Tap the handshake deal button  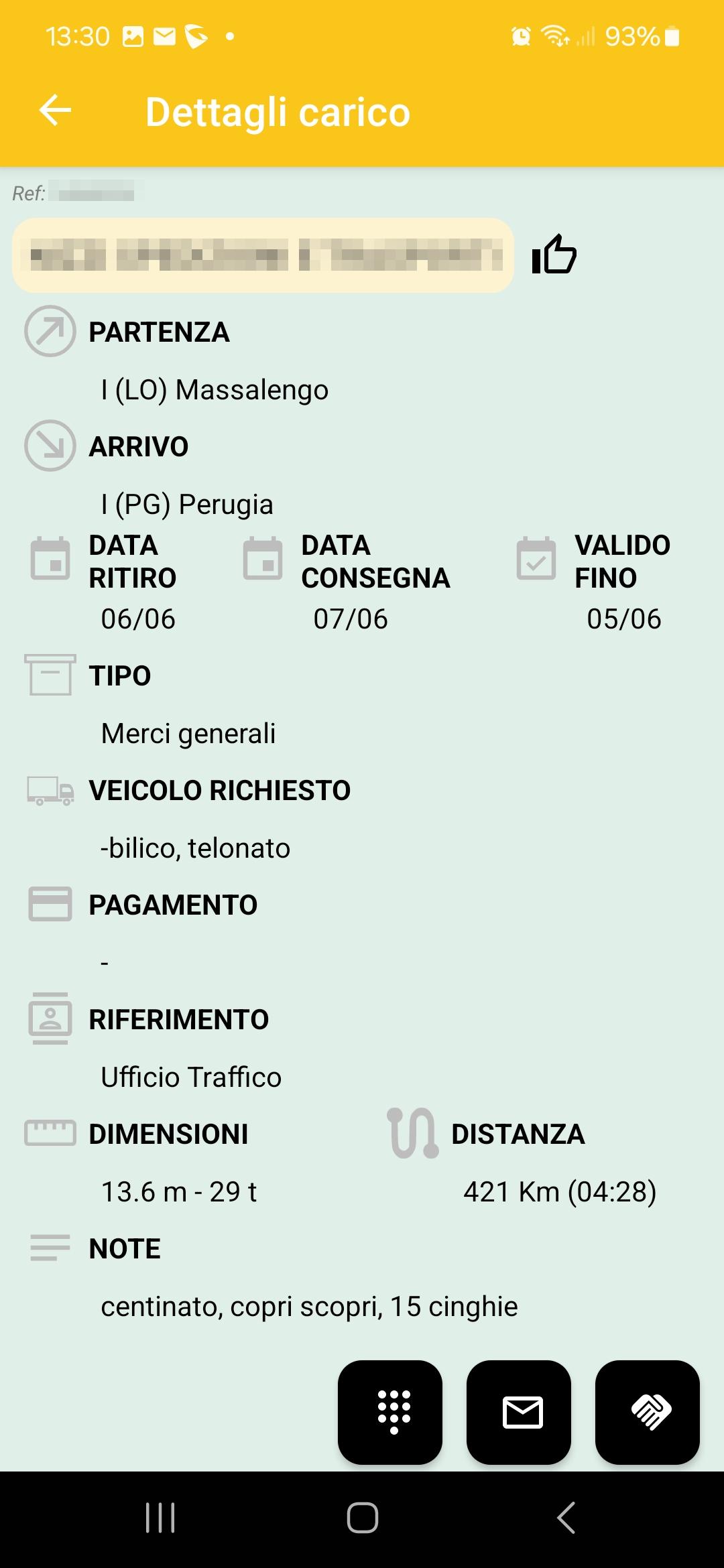648,1412
